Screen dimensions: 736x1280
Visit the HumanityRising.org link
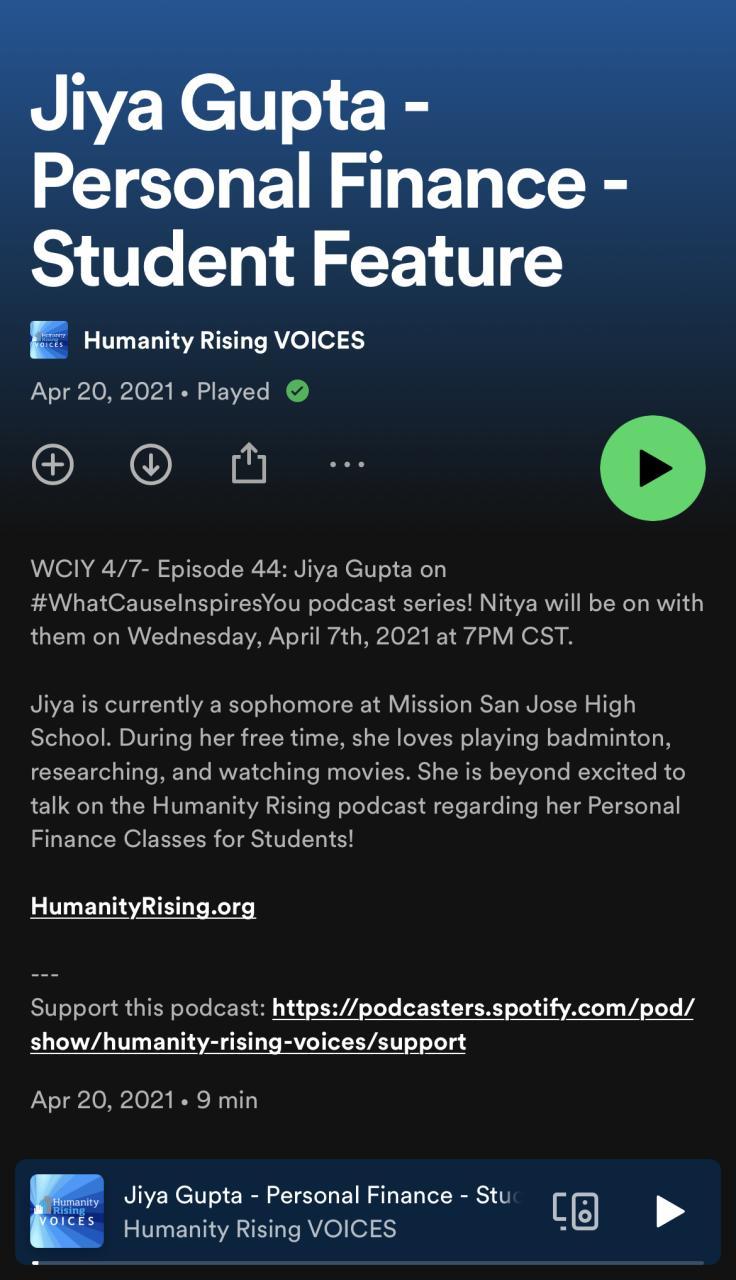tap(143, 907)
